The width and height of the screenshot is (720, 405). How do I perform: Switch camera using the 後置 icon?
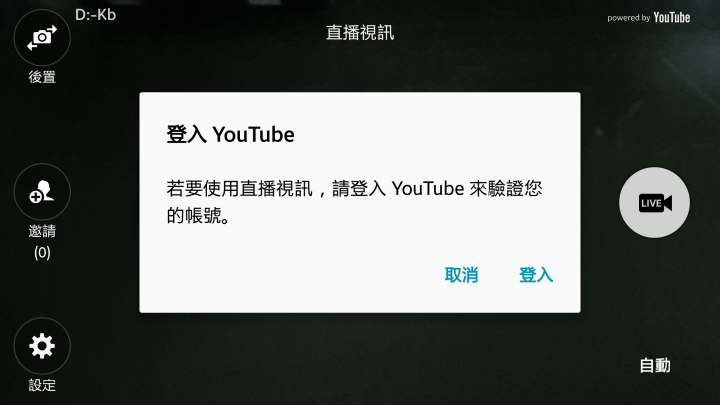pyautogui.click(x=42, y=38)
